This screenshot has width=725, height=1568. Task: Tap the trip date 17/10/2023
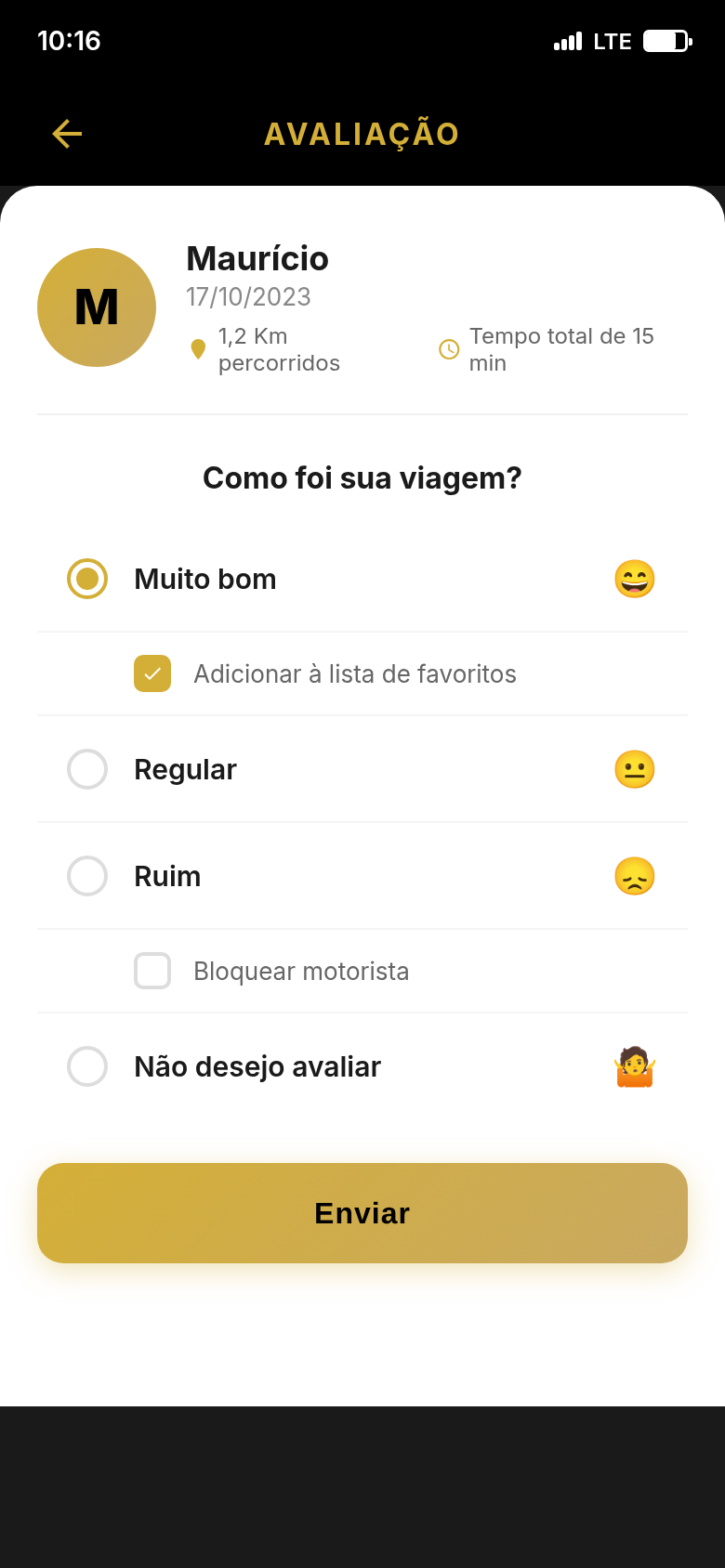[x=248, y=296]
